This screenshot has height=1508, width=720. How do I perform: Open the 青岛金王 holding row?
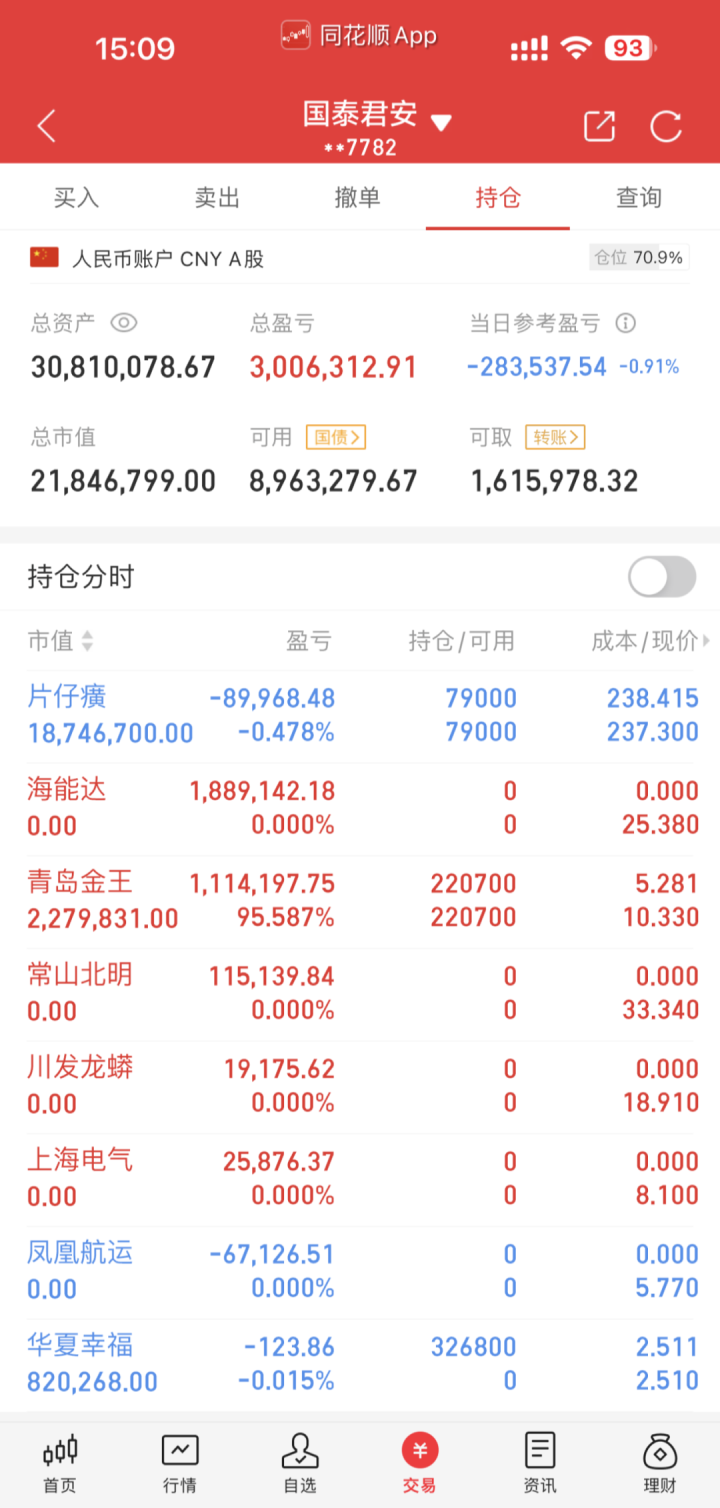click(360, 901)
